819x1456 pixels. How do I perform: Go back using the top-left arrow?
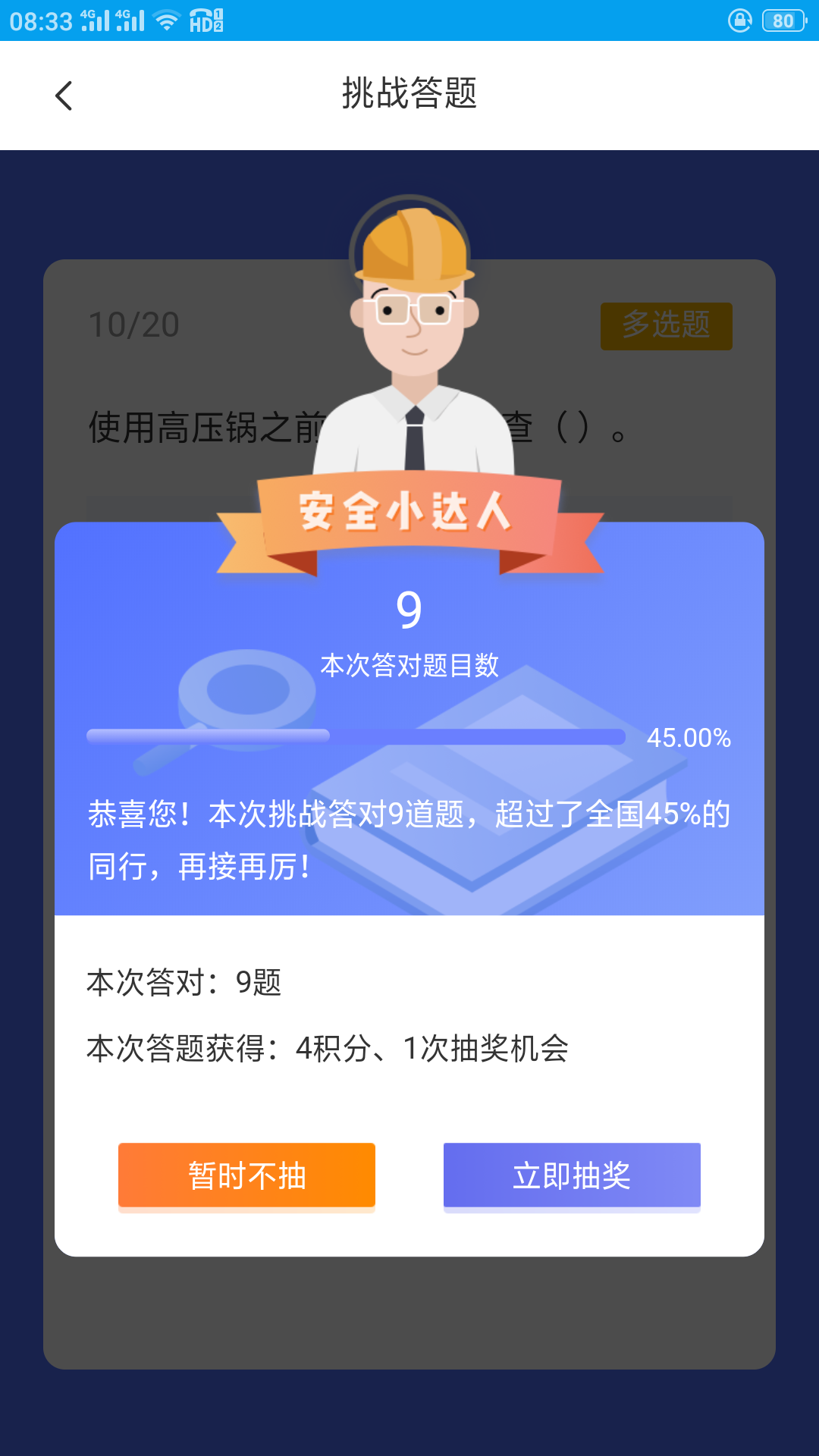click(x=64, y=96)
